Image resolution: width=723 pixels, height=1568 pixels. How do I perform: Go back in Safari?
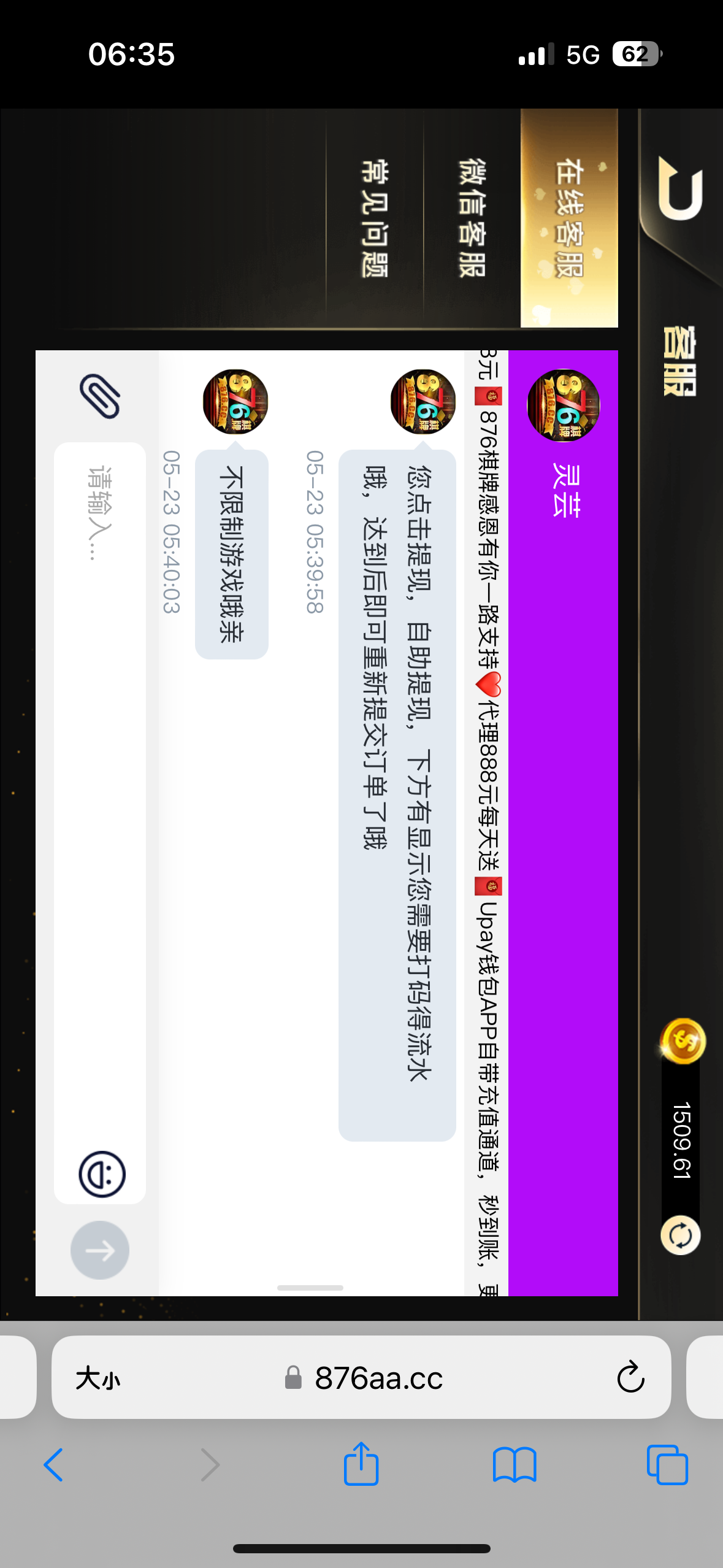[x=54, y=1465]
